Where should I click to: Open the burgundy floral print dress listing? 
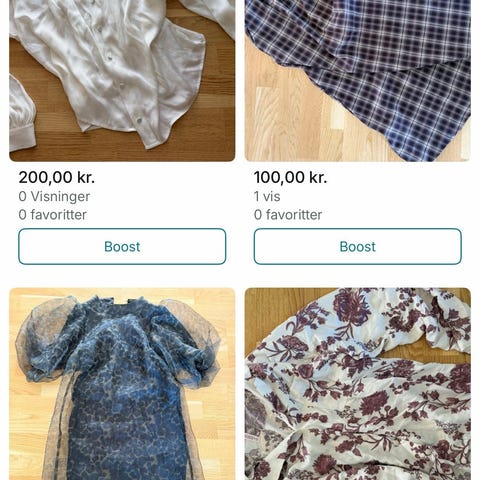358,384
